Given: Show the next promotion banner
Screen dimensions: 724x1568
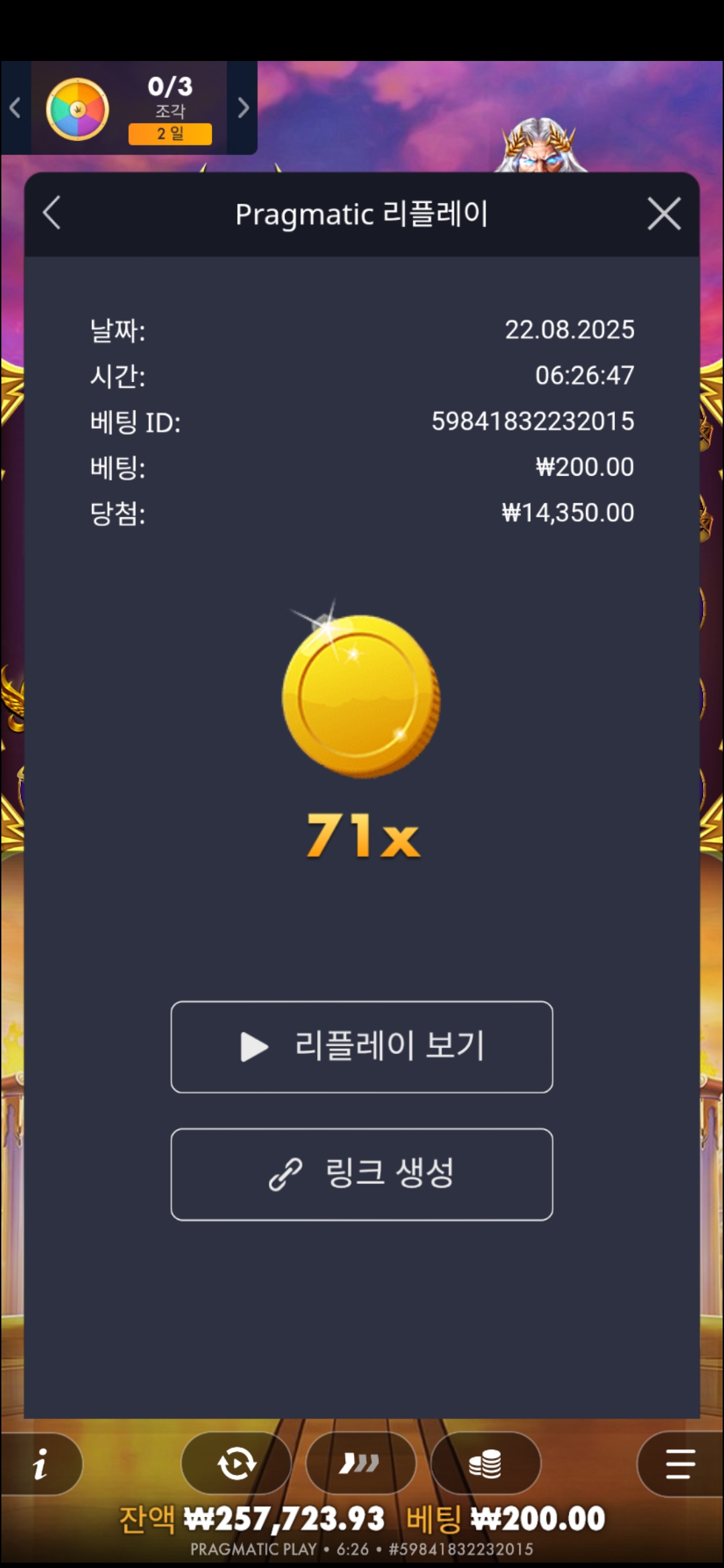Looking at the screenshot, I should pyautogui.click(x=243, y=108).
